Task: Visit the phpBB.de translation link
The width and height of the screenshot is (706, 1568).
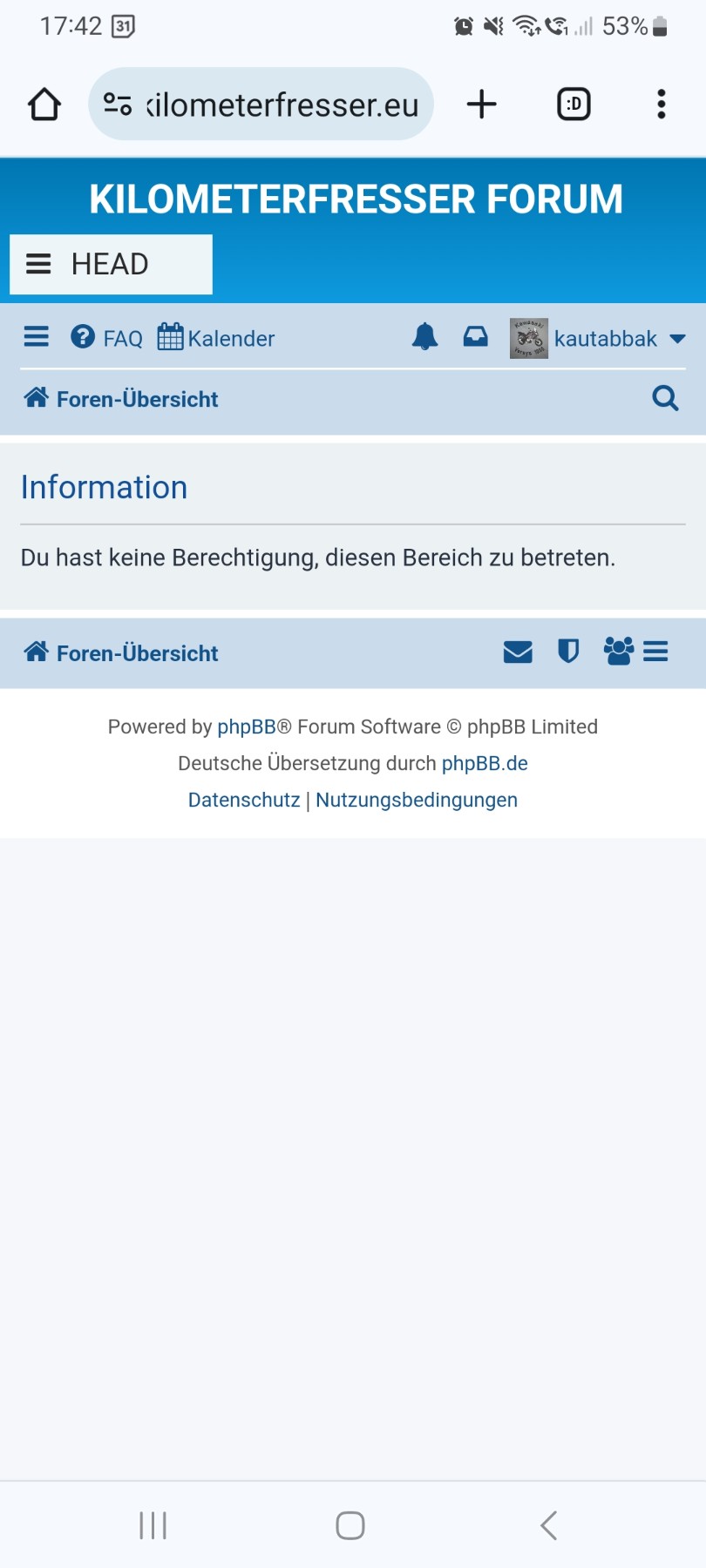Action: [485, 763]
